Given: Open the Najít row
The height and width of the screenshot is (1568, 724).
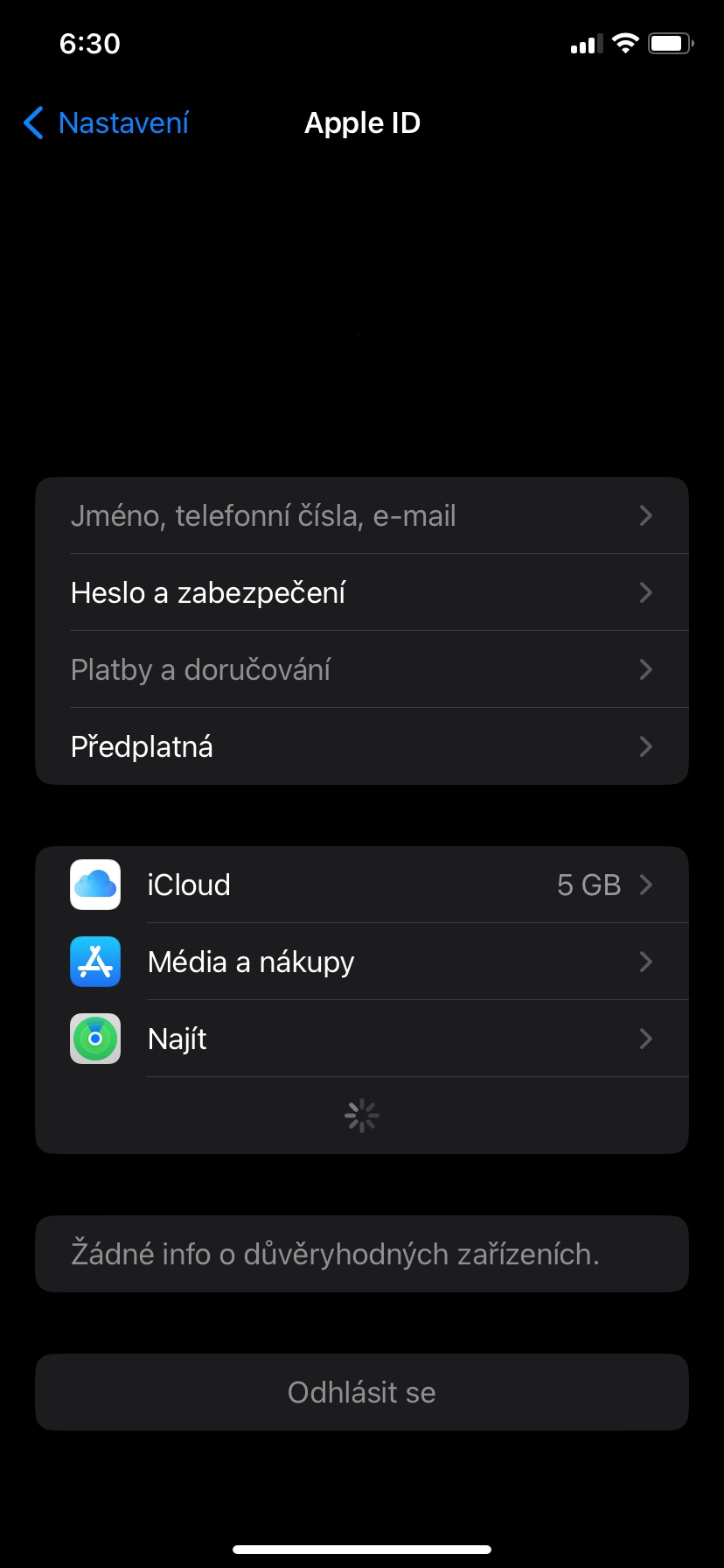Looking at the screenshot, I should (361, 1039).
